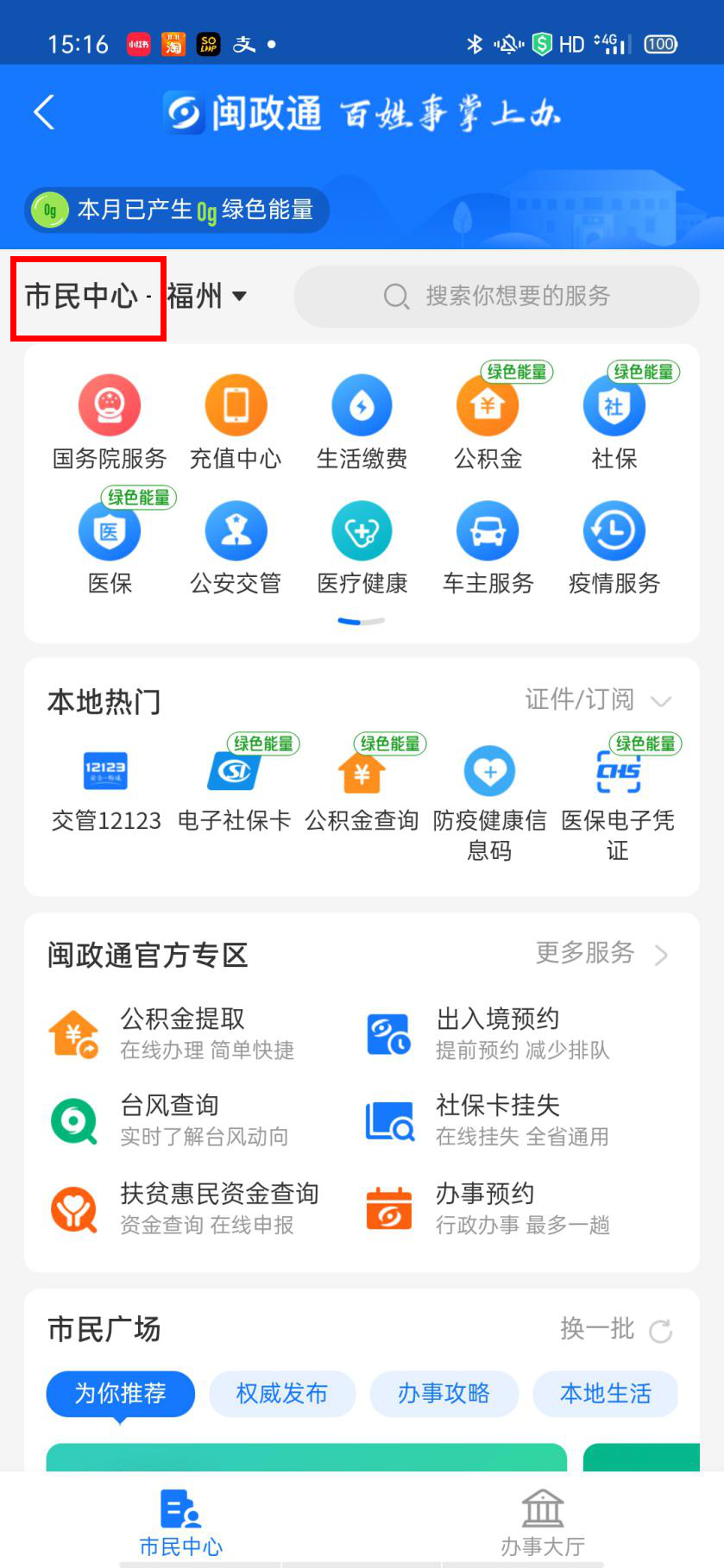
Task: Open 公安交管 service
Action: (236, 548)
